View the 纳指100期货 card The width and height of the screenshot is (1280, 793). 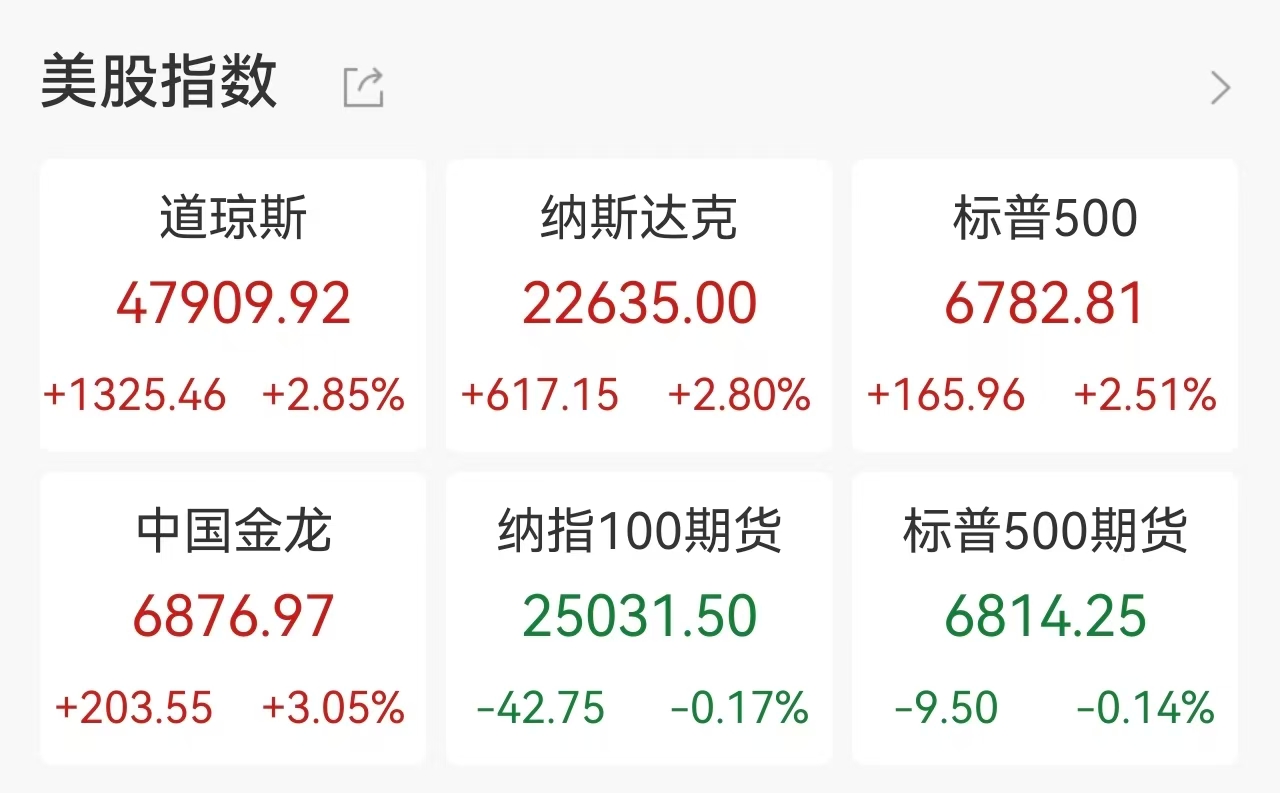tap(639, 617)
